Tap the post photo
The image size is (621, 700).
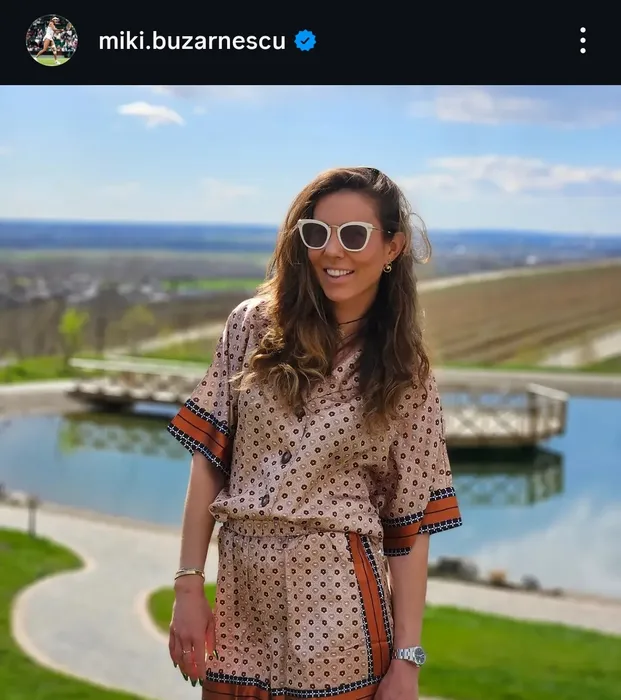click(x=310, y=392)
